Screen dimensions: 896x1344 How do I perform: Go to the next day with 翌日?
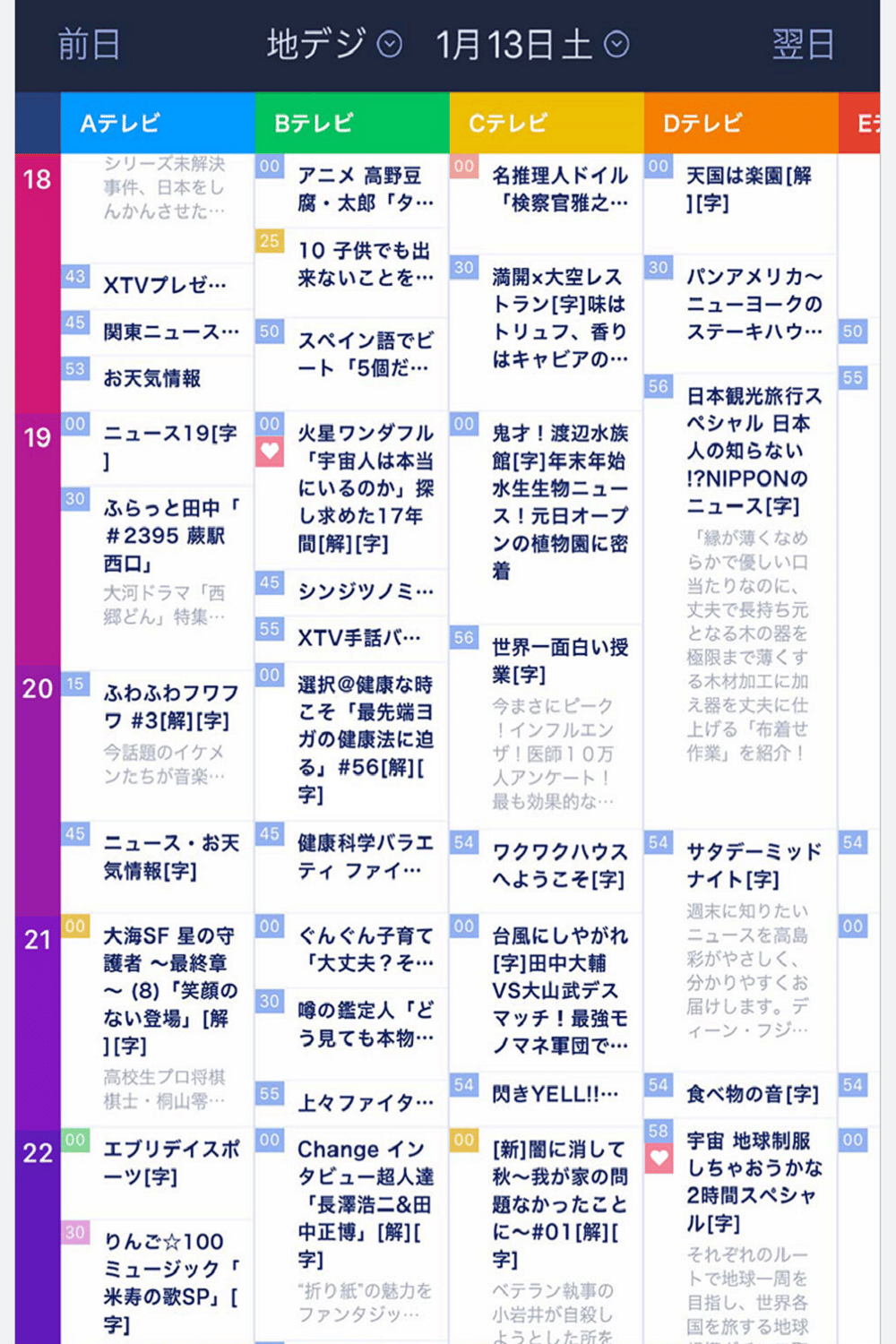[804, 43]
